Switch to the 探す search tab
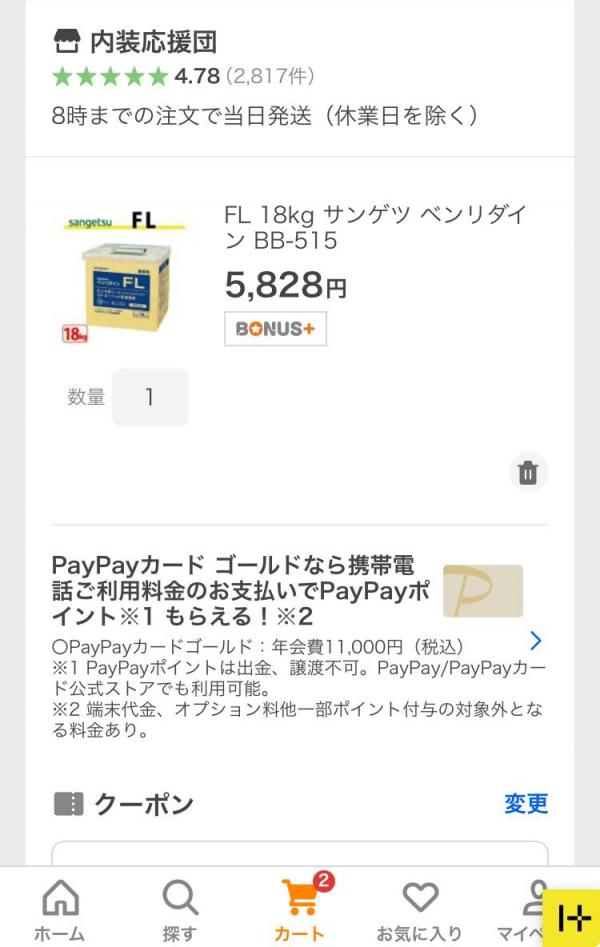Viewport: 600px width, 947px height. (180, 908)
